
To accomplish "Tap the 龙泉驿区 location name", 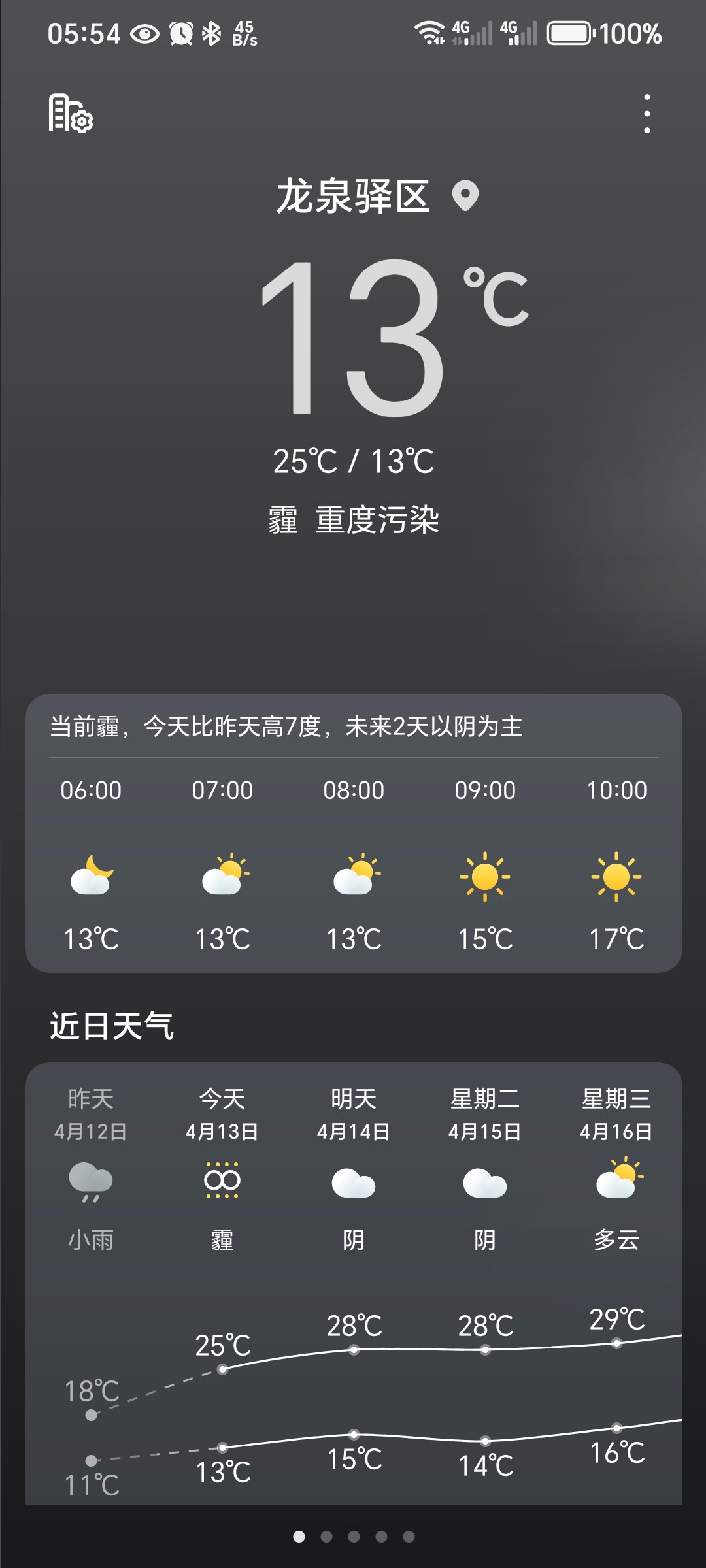I will click(x=353, y=196).
